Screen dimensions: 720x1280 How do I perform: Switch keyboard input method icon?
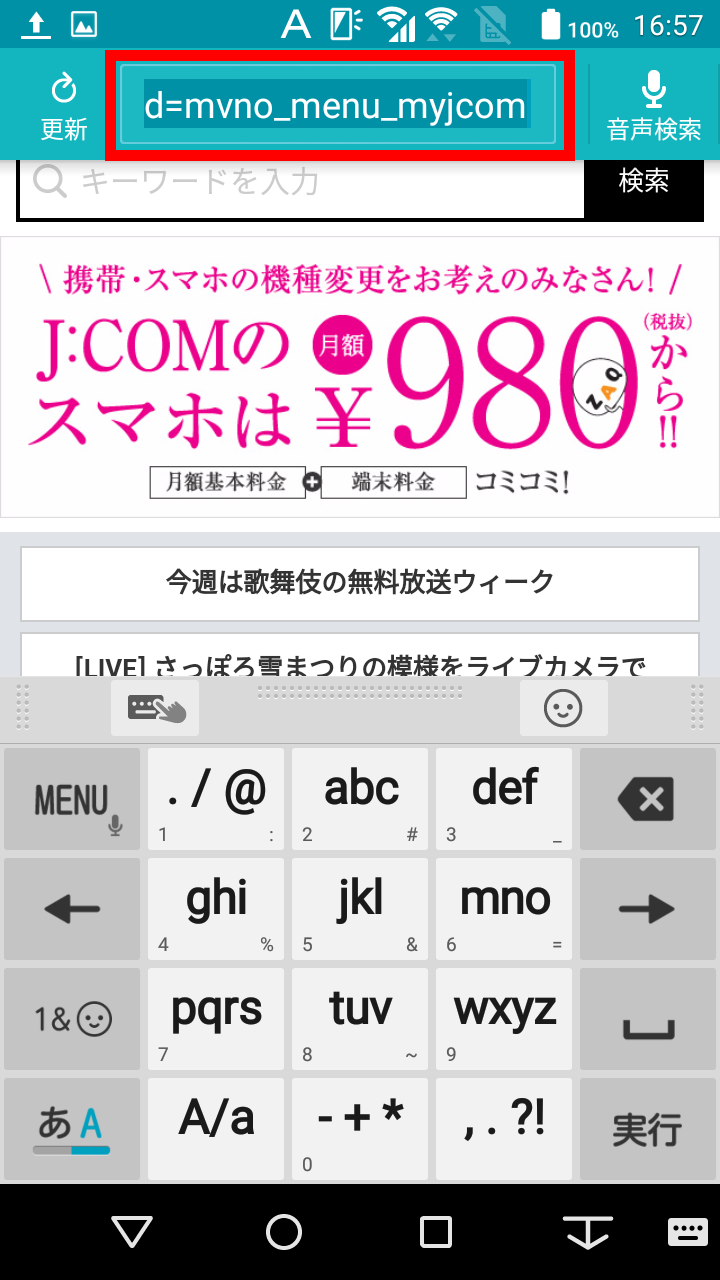tap(155, 709)
